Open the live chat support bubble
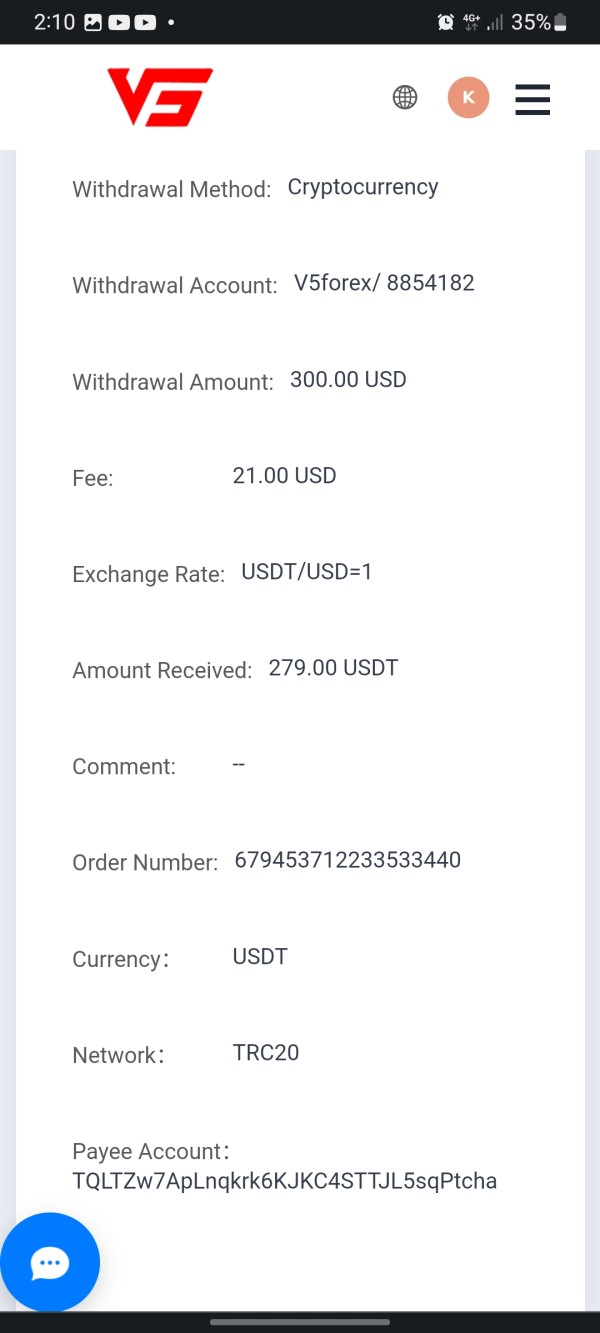This screenshot has height=1333, width=600. point(50,1262)
